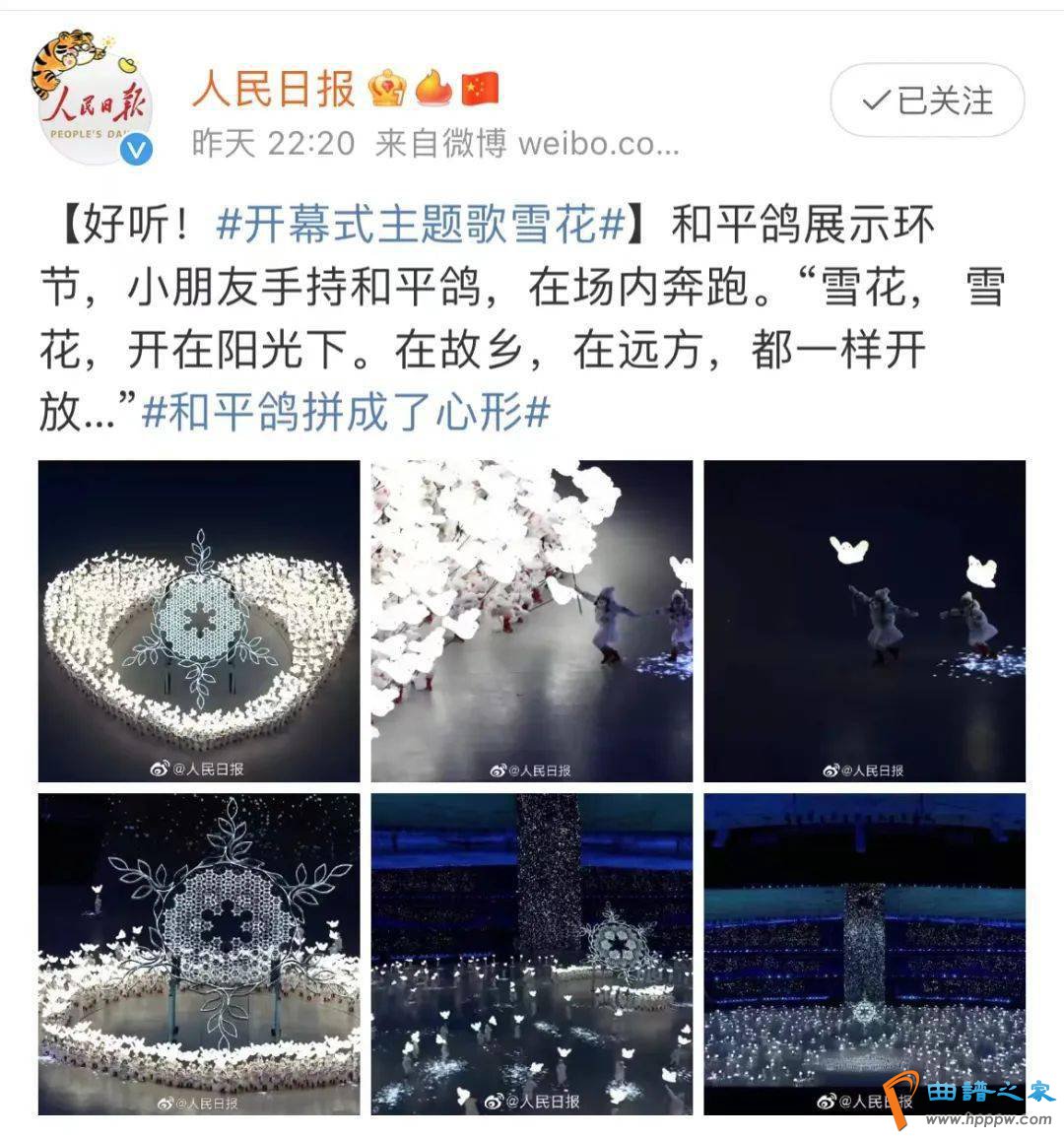Open the close-up photo of white doves
Image resolution: width=1064 pixels, height=1139 pixels.
tap(532, 621)
